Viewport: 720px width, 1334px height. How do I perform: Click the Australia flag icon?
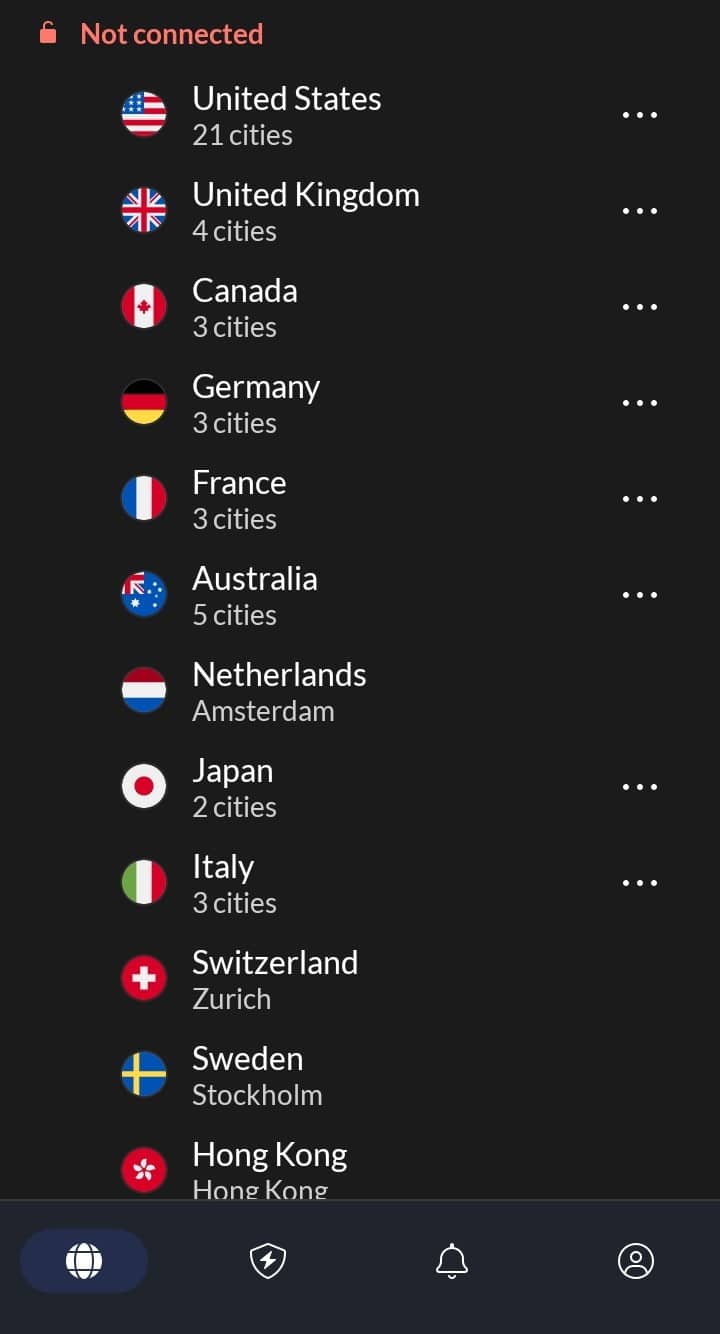coord(144,594)
